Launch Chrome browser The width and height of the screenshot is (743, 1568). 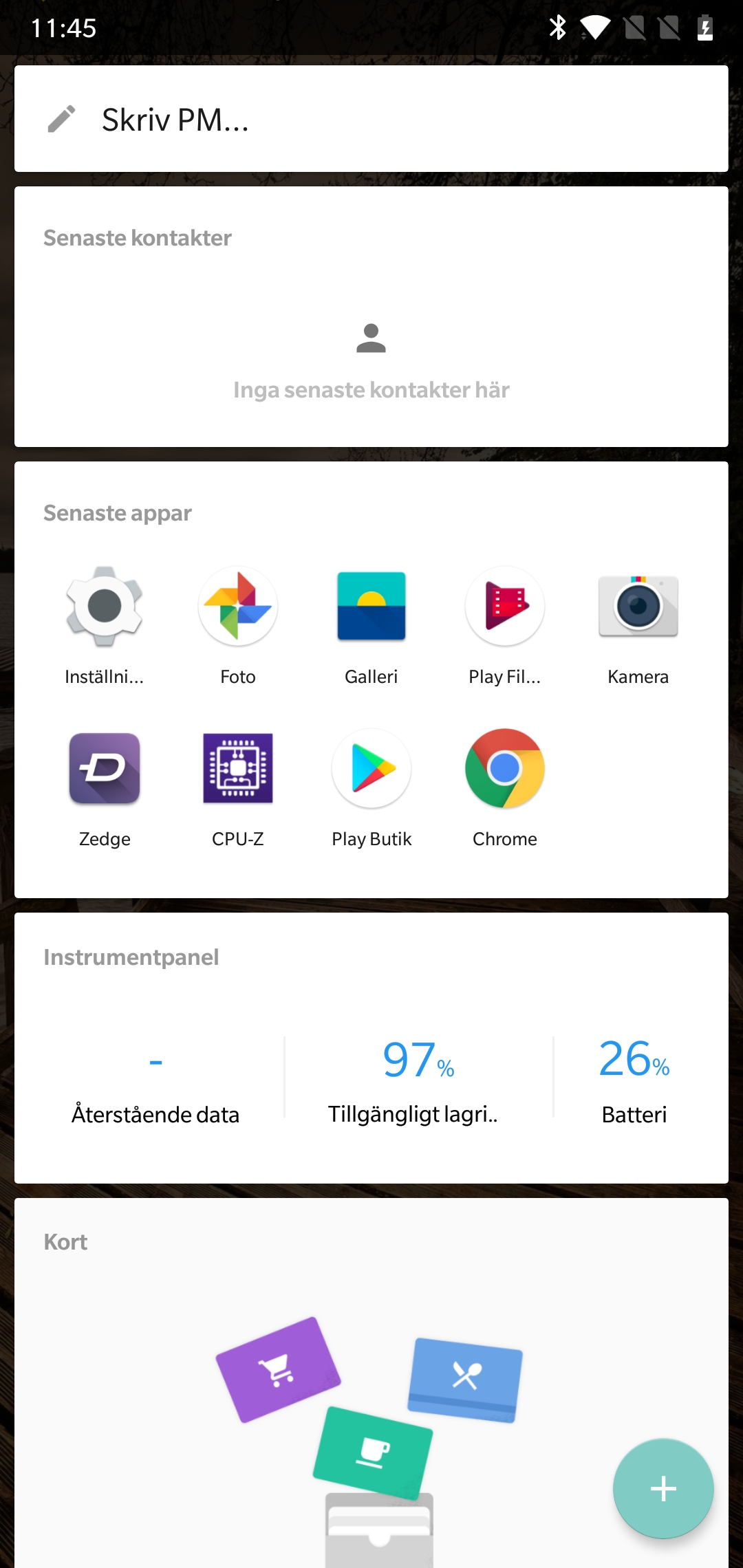(505, 788)
